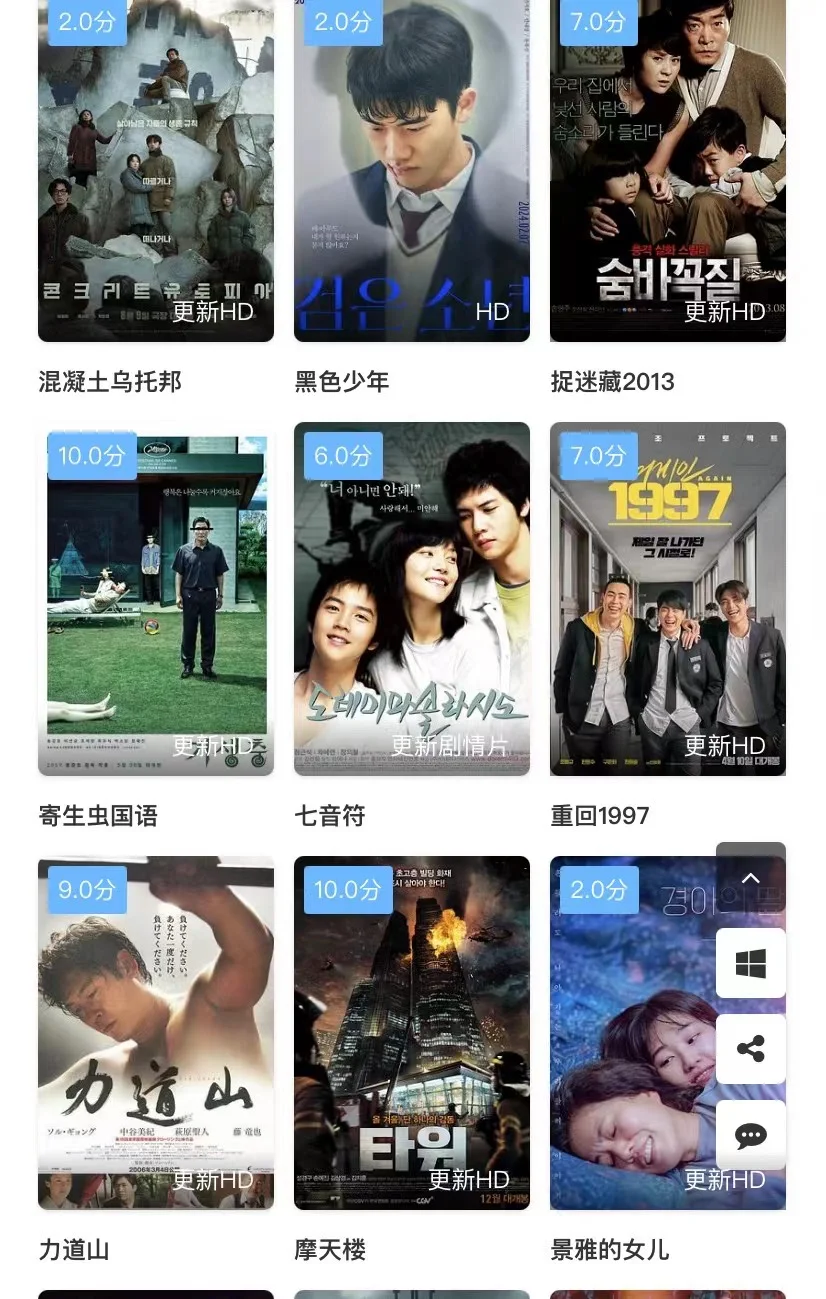
Task: Open the comment message bubble
Action: click(x=750, y=1135)
